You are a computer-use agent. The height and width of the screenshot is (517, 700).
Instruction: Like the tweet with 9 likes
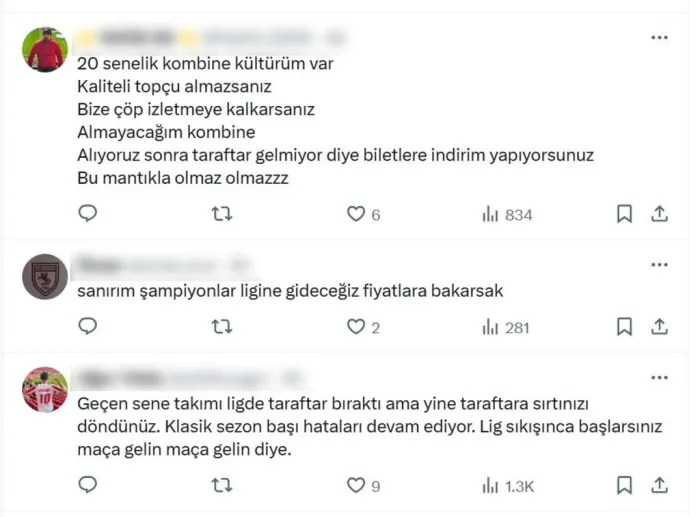point(356,485)
